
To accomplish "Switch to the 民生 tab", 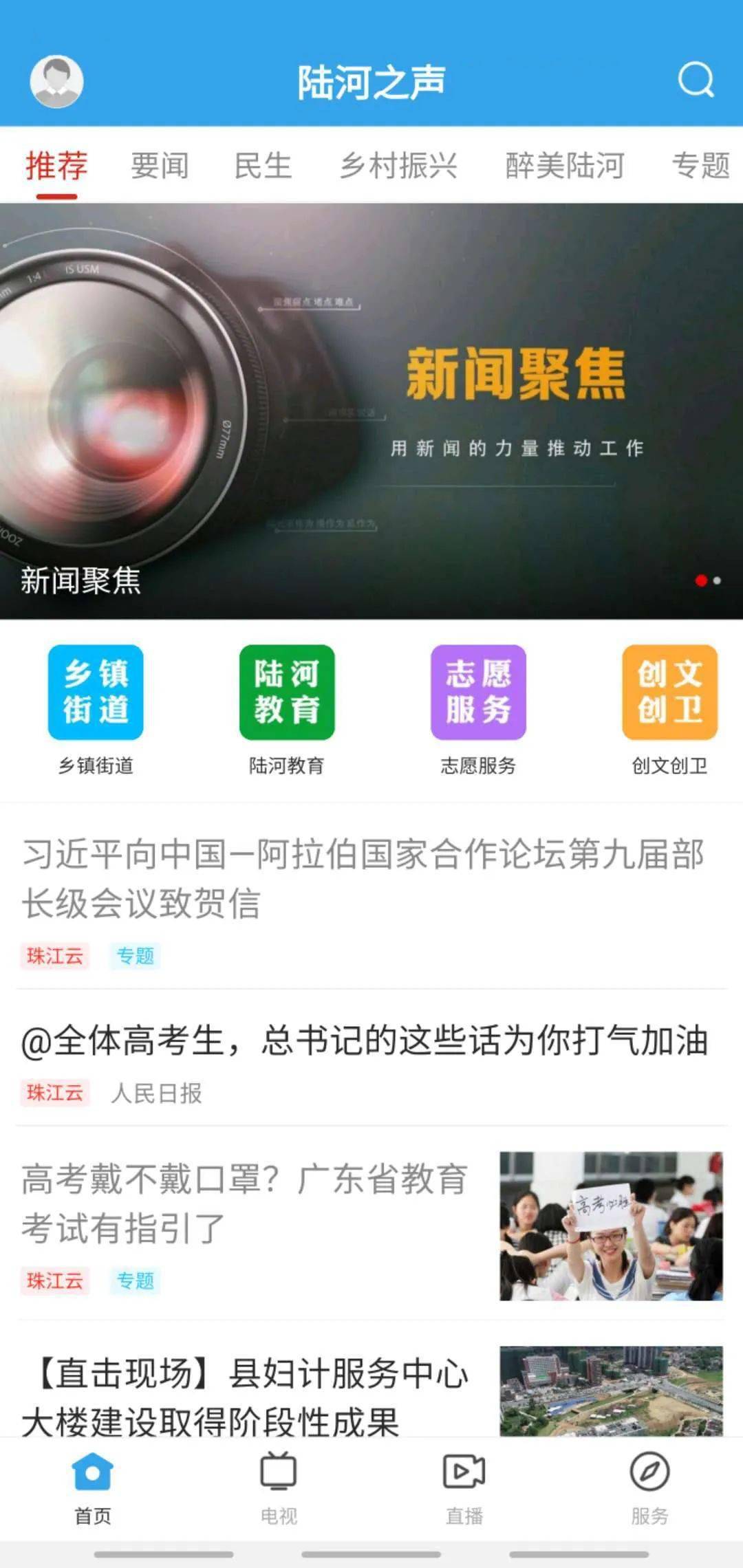I will [263, 166].
